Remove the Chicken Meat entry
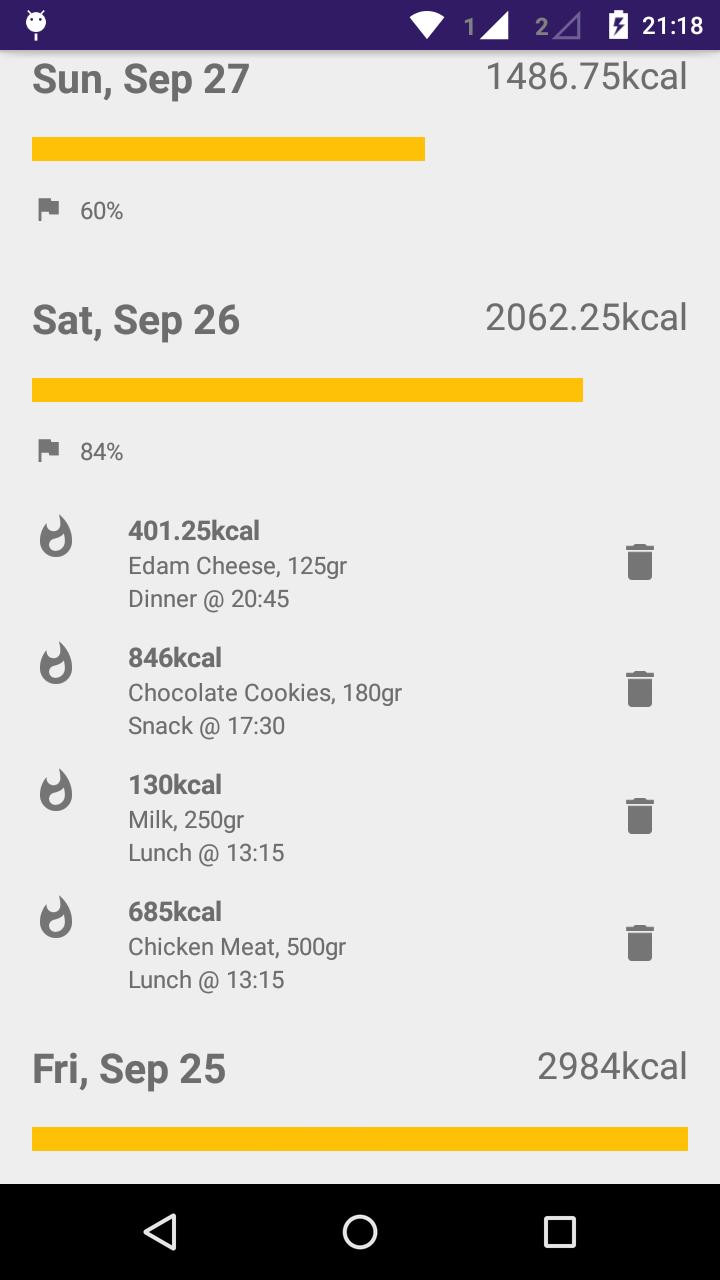Screen dimensions: 720x1280 coord(639,943)
